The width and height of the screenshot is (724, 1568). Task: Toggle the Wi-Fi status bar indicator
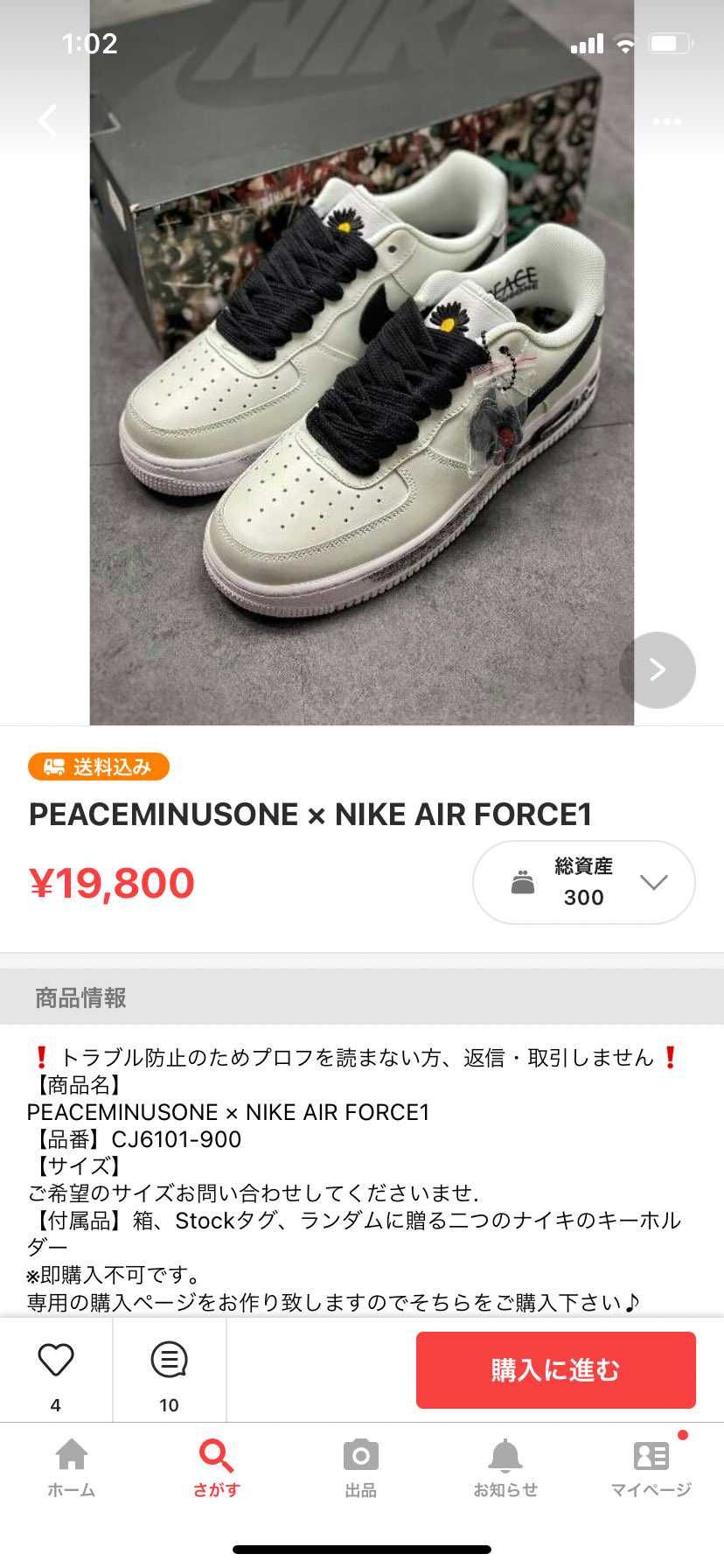coord(626,43)
